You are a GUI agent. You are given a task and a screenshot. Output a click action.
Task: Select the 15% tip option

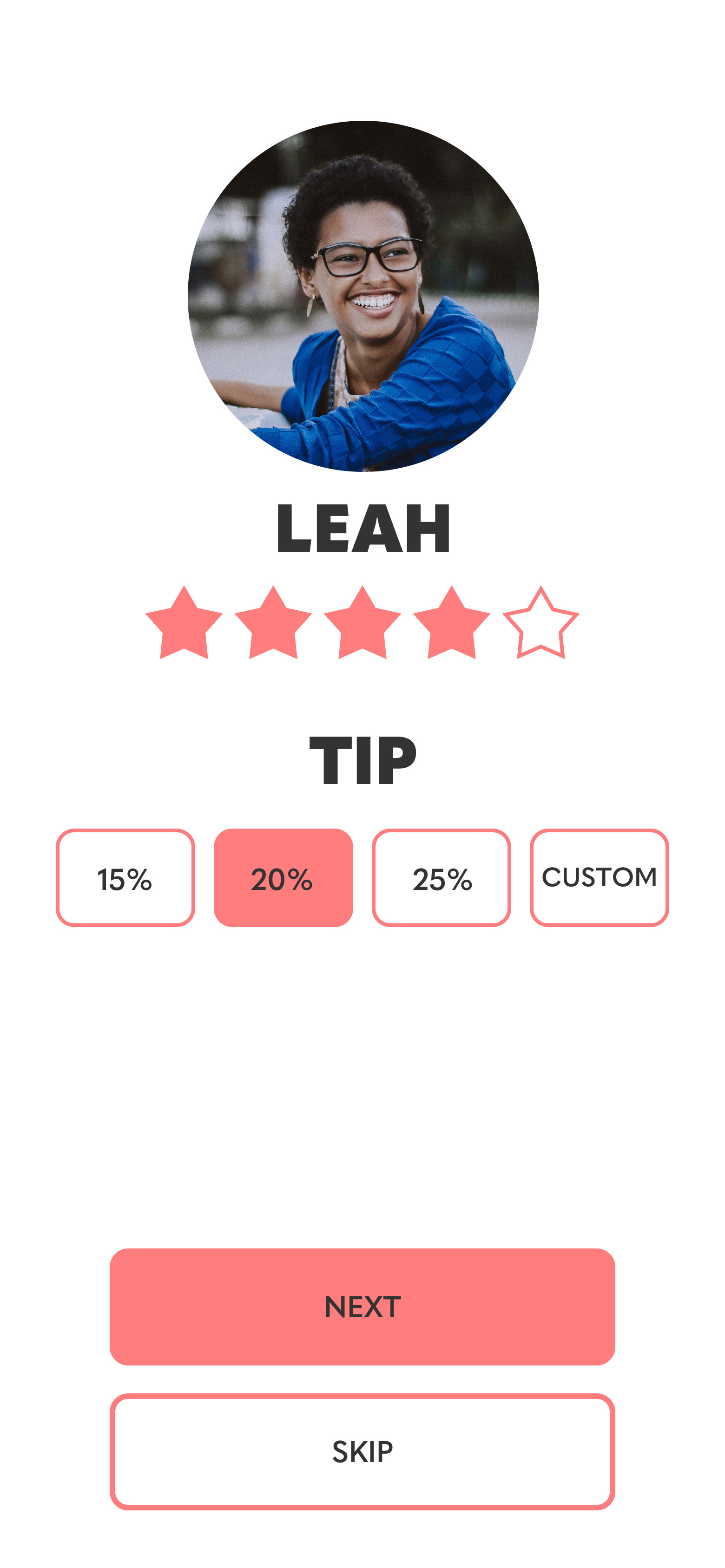pos(125,878)
